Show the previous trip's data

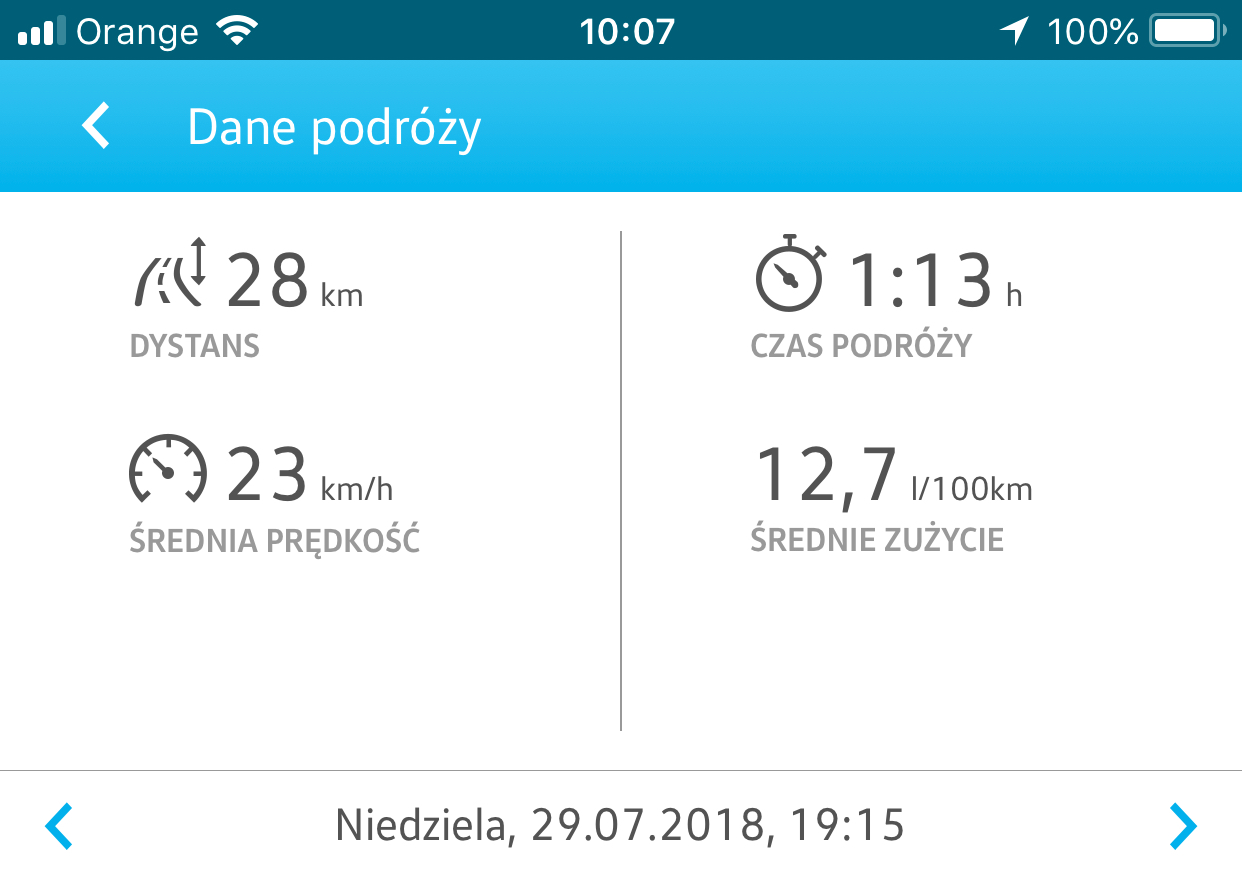[59, 826]
